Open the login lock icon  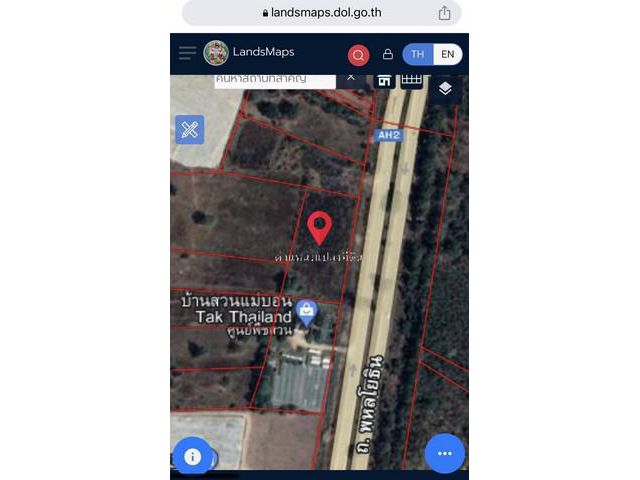pyautogui.click(x=387, y=54)
